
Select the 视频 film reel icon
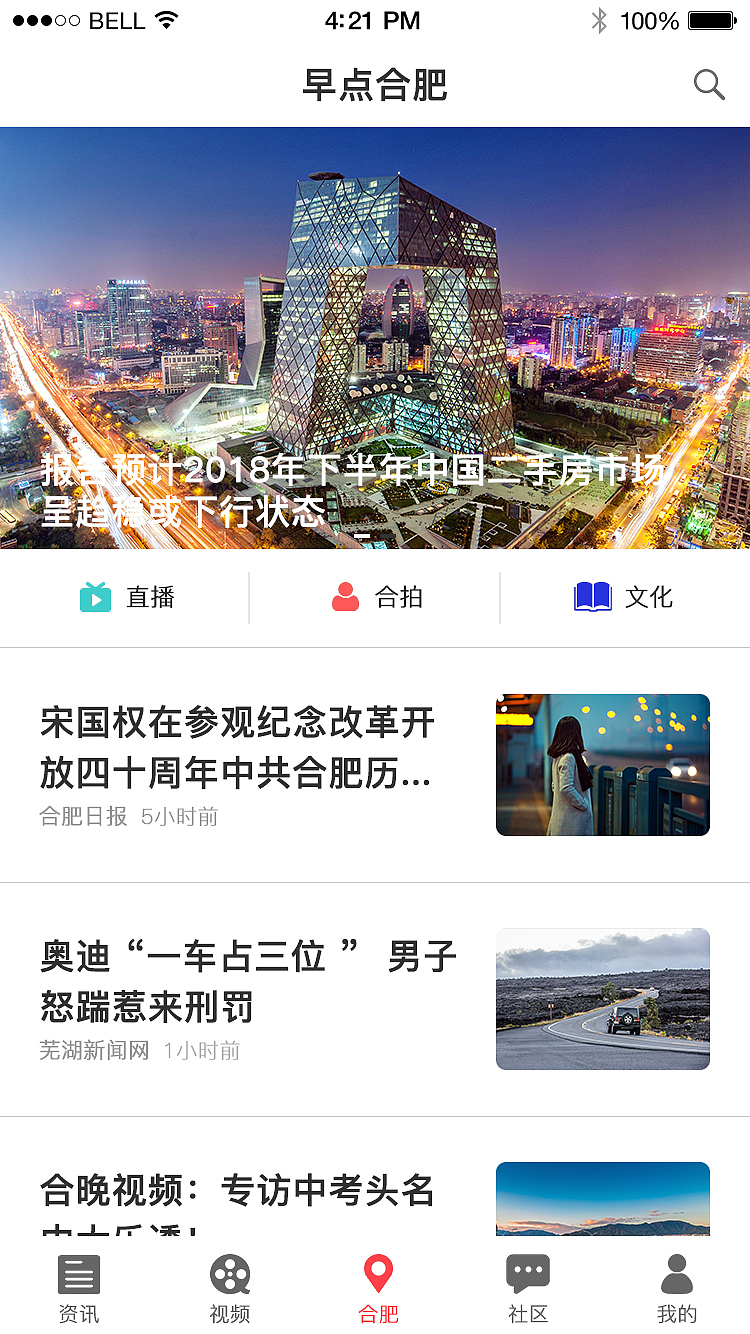[x=228, y=1275]
